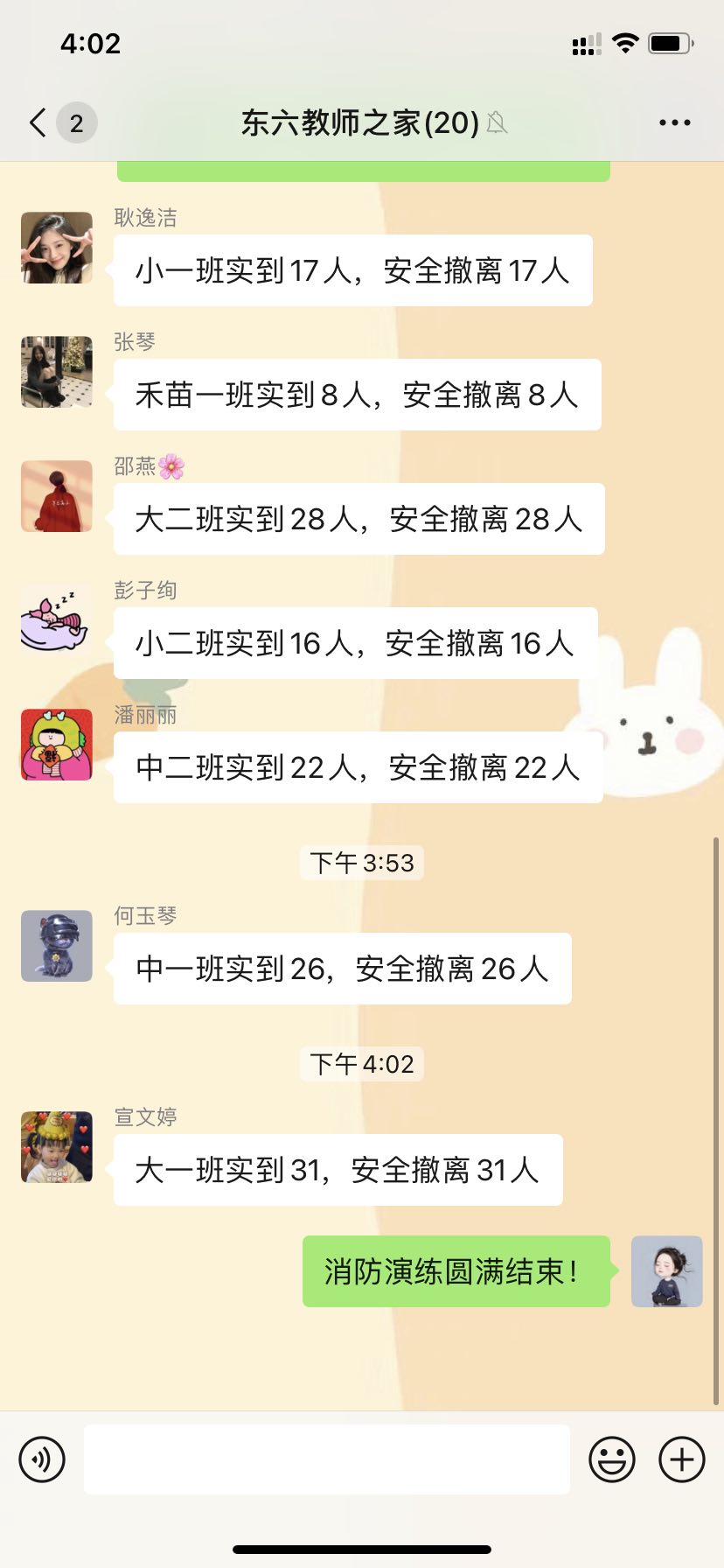The height and width of the screenshot is (1568, 724).
Task: Open 何玉琴's profile avatar
Action: 57,946
